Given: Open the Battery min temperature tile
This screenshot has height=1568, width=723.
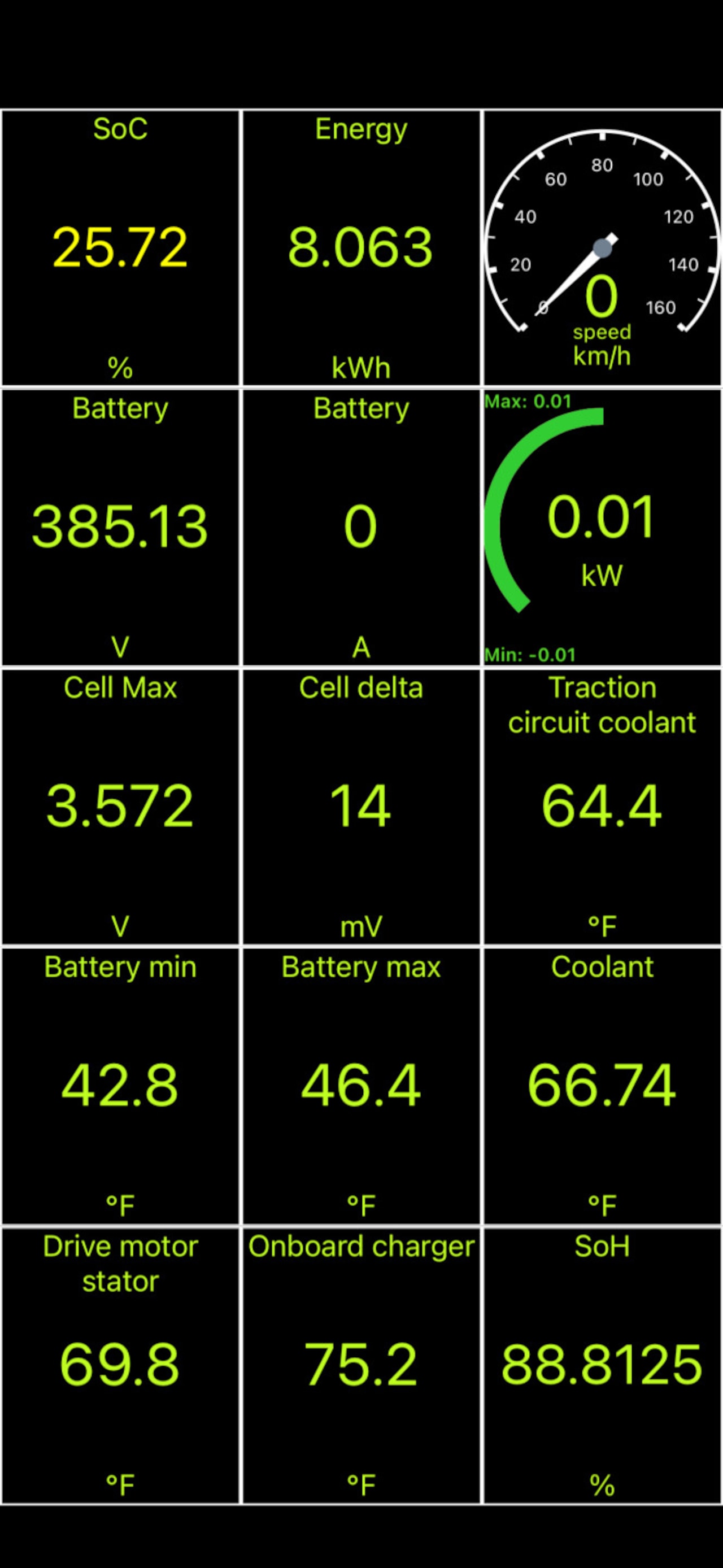Looking at the screenshot, I should tap(120, 1085).
